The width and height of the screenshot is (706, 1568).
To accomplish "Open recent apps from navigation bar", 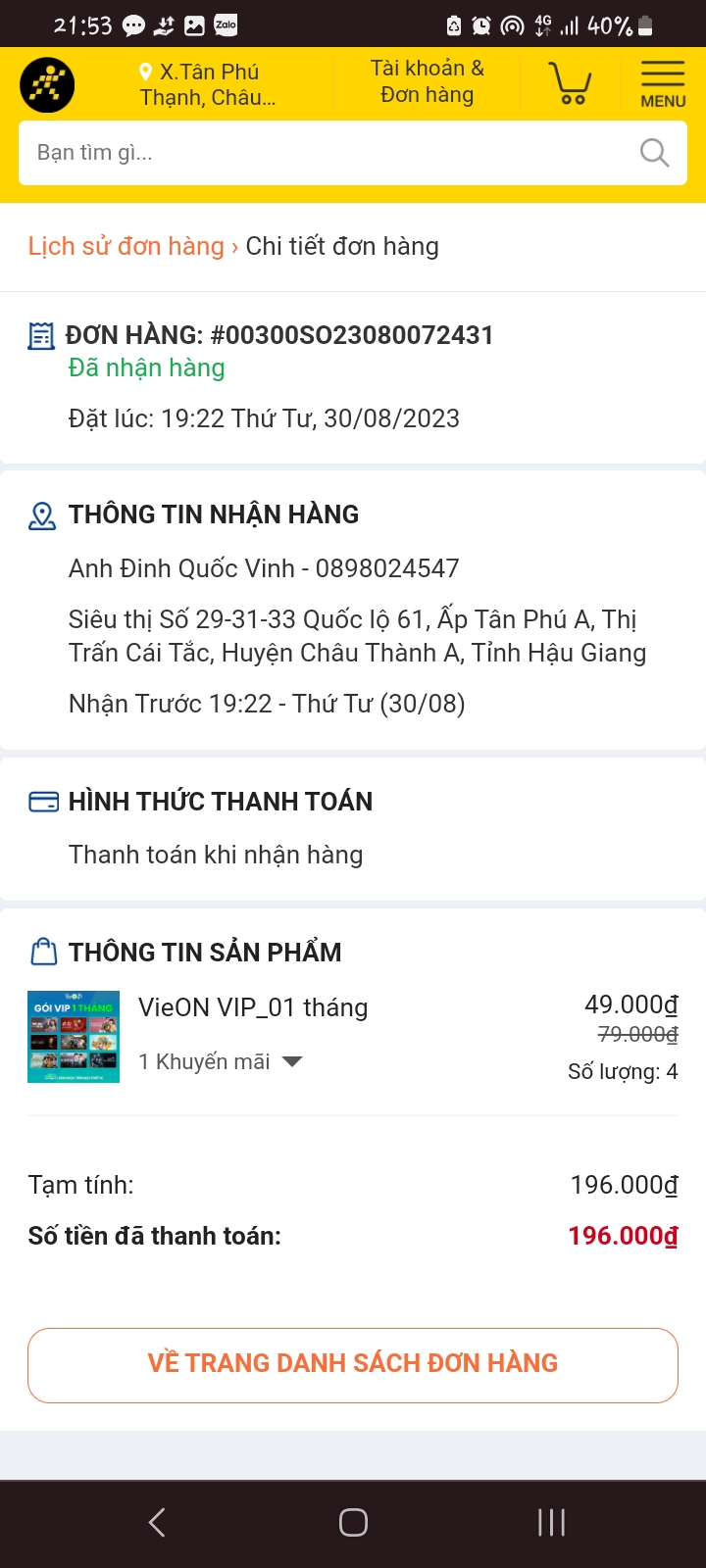I will coord(551,1522).
